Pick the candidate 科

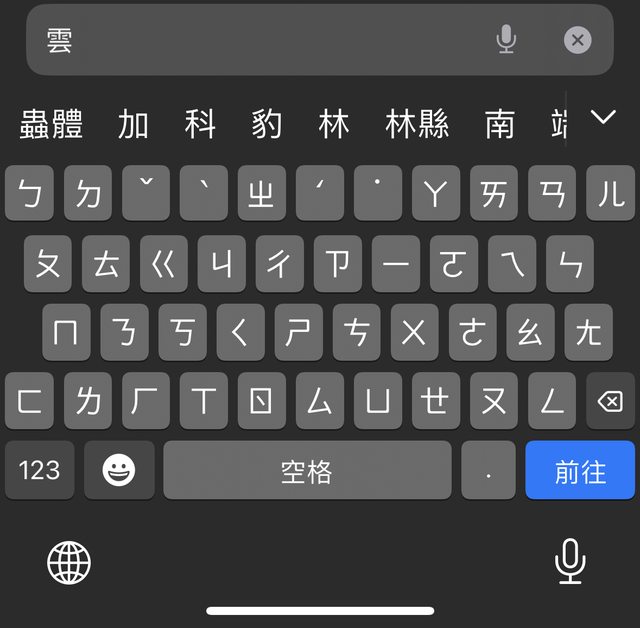coord(201,125)
